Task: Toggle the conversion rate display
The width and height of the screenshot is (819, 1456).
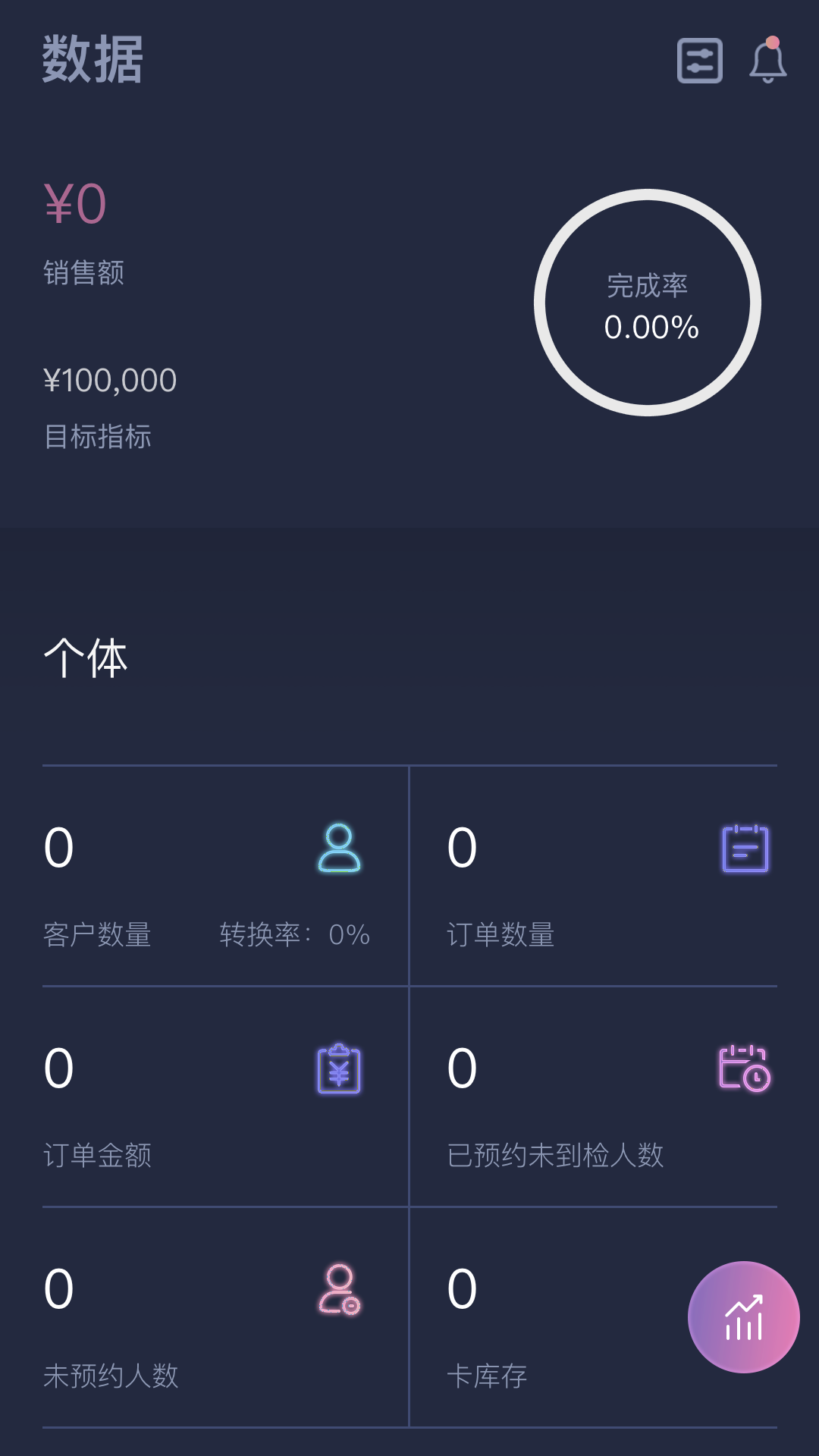Action: click(294, 936)
